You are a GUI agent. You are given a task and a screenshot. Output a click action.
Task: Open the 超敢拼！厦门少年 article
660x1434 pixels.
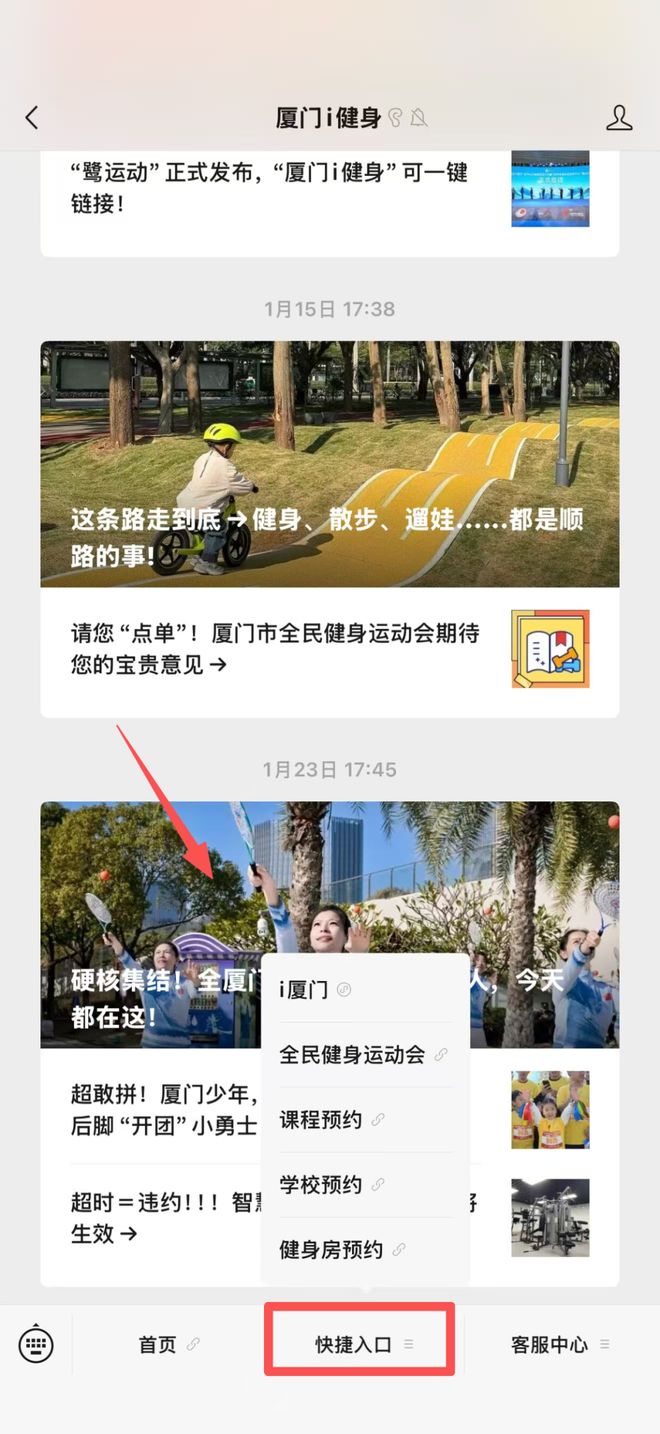(x=160, y=1110)
